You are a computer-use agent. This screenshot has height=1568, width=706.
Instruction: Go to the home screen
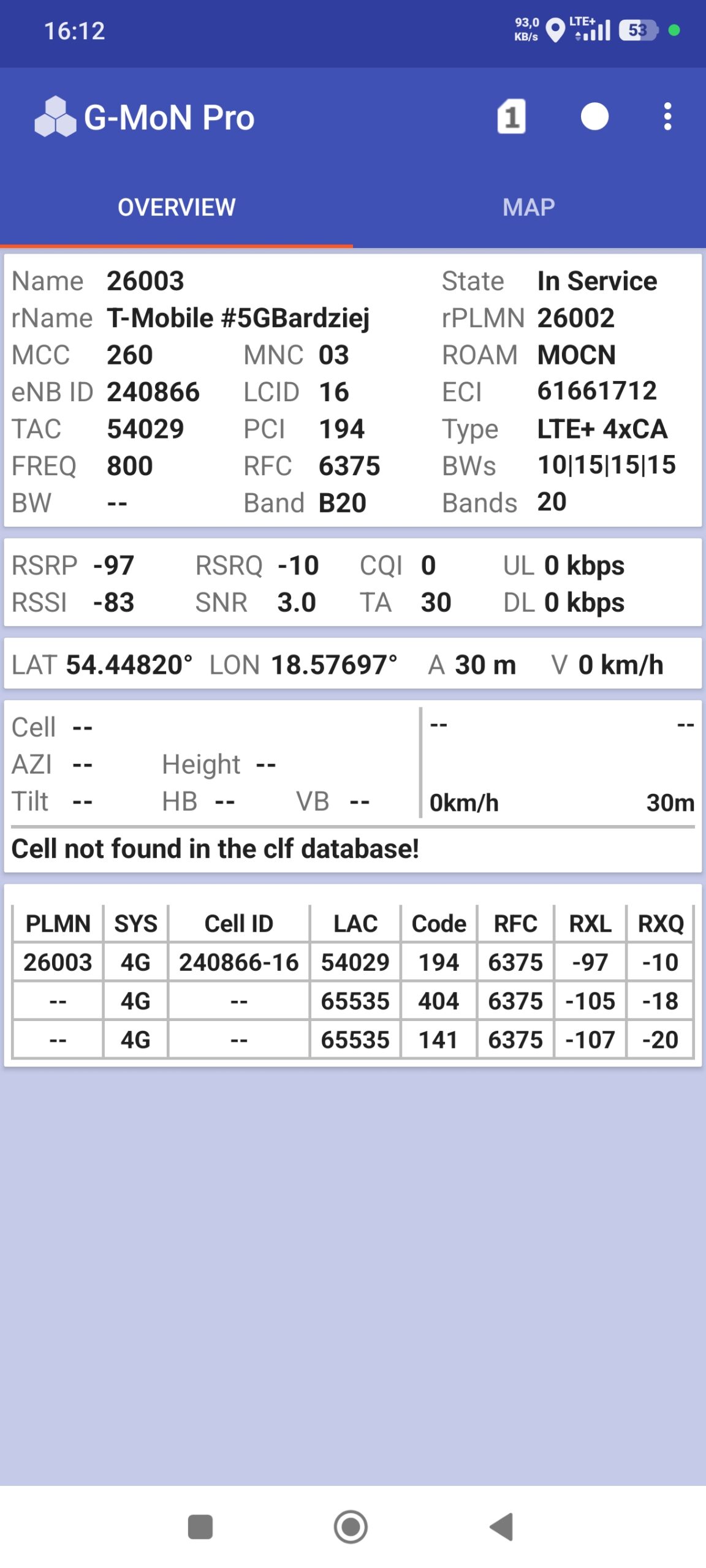click(351, 1526)
